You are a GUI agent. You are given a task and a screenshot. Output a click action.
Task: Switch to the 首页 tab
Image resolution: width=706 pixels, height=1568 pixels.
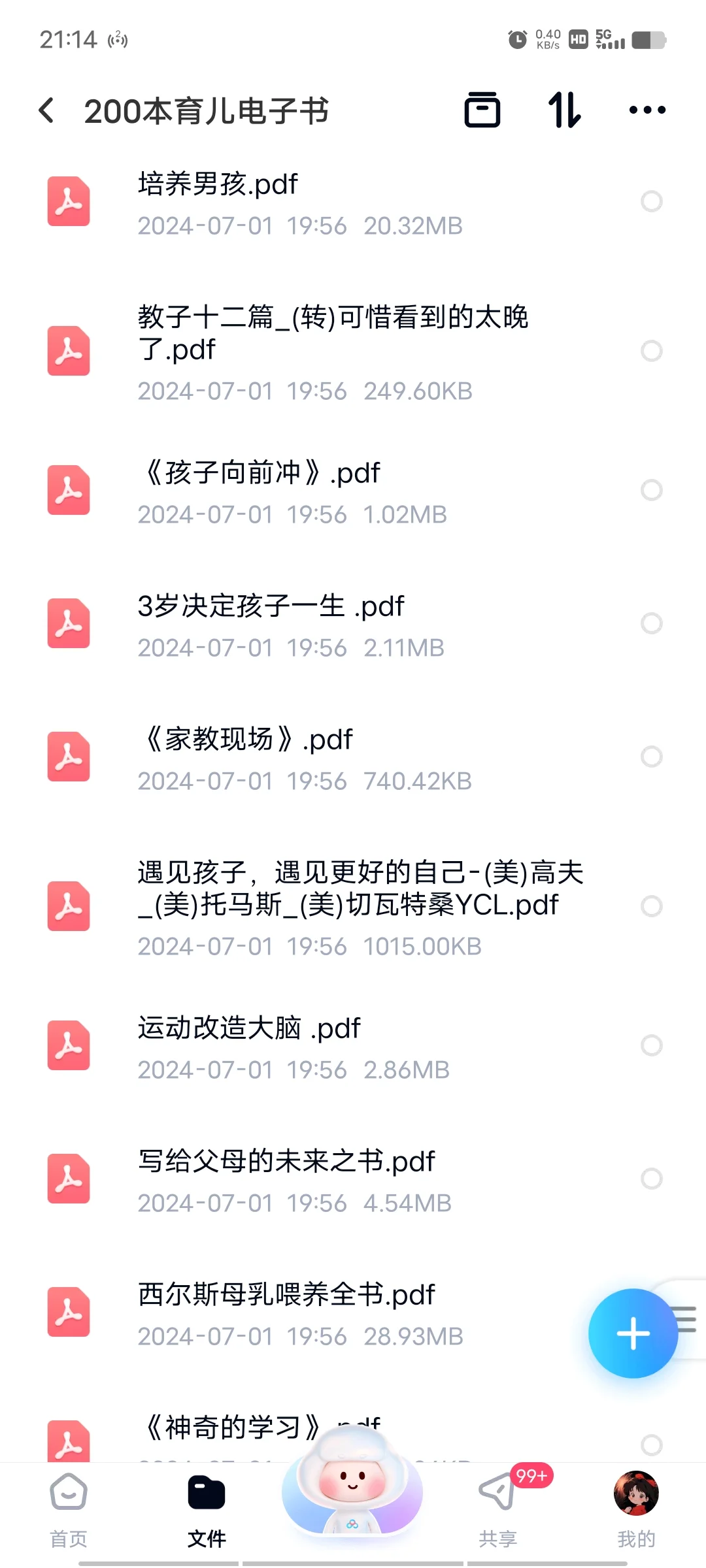pyautogui.click(x=69, y=1510)
